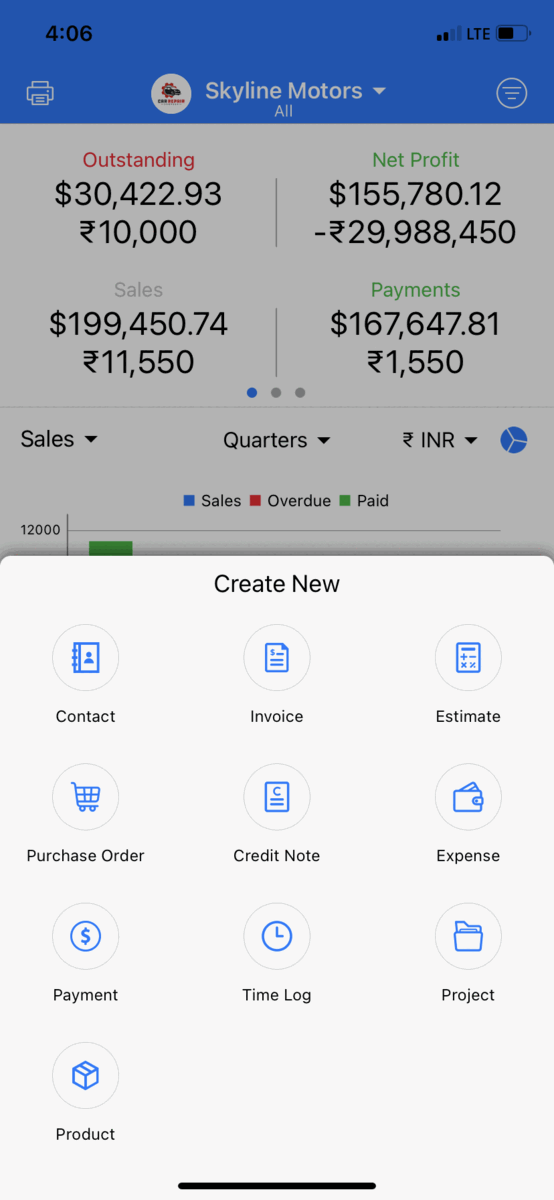The image size is (554, 1200).
Task: Switch to pie chart view
Action: coord(514,440)
